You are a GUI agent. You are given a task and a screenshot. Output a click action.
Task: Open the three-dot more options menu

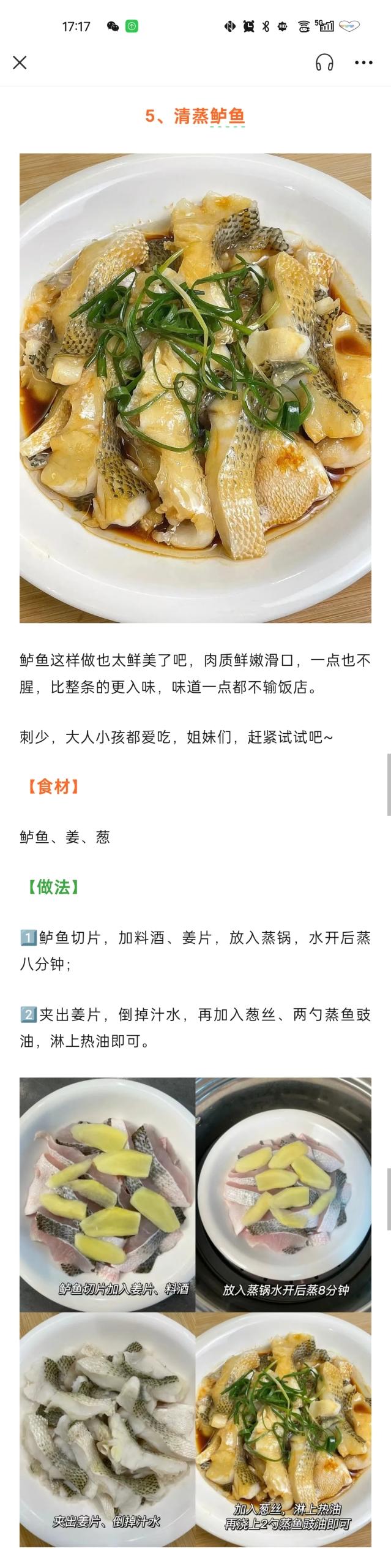pos(363,62)
